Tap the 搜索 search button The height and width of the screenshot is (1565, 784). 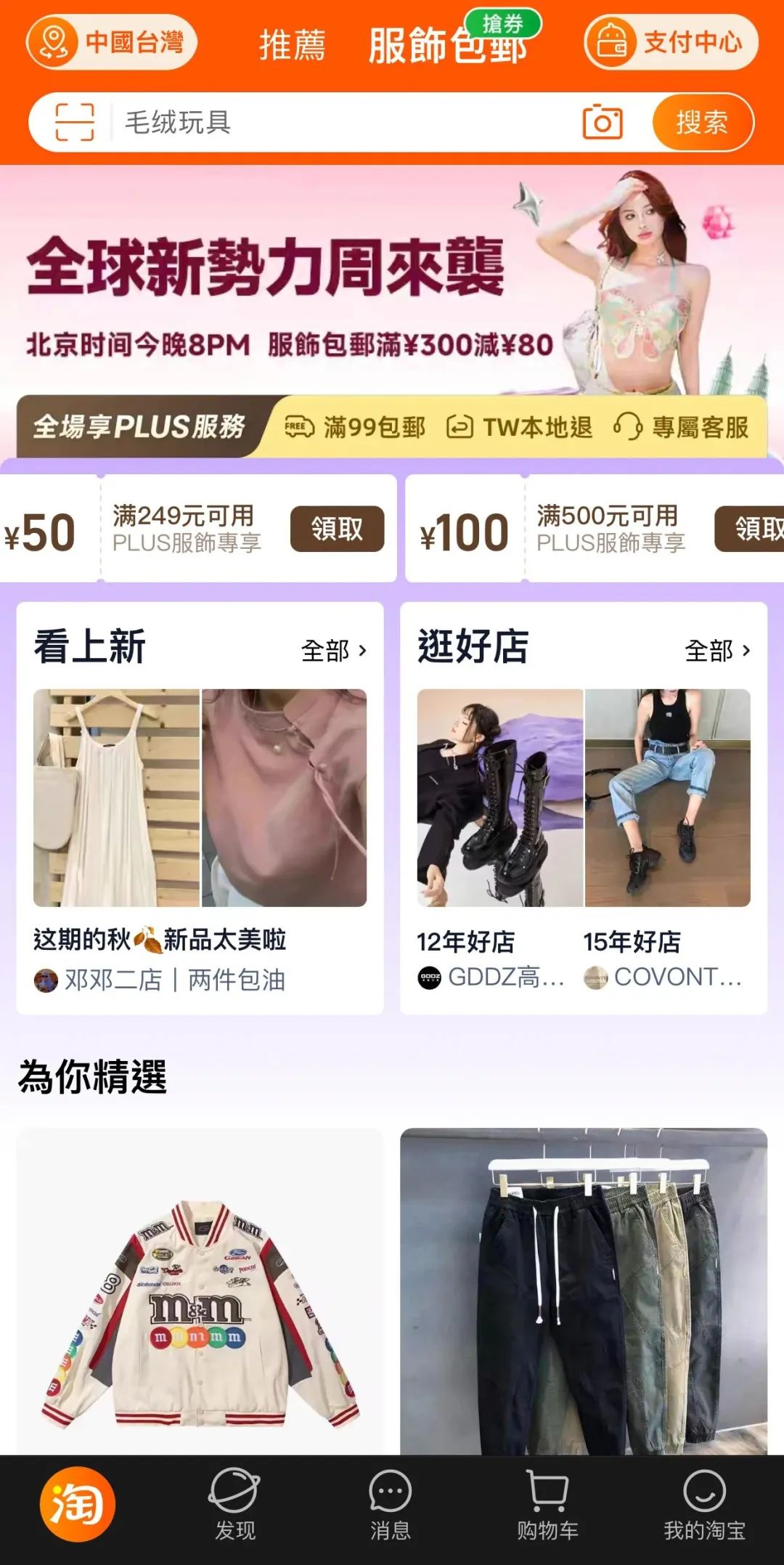pos(702,122)
